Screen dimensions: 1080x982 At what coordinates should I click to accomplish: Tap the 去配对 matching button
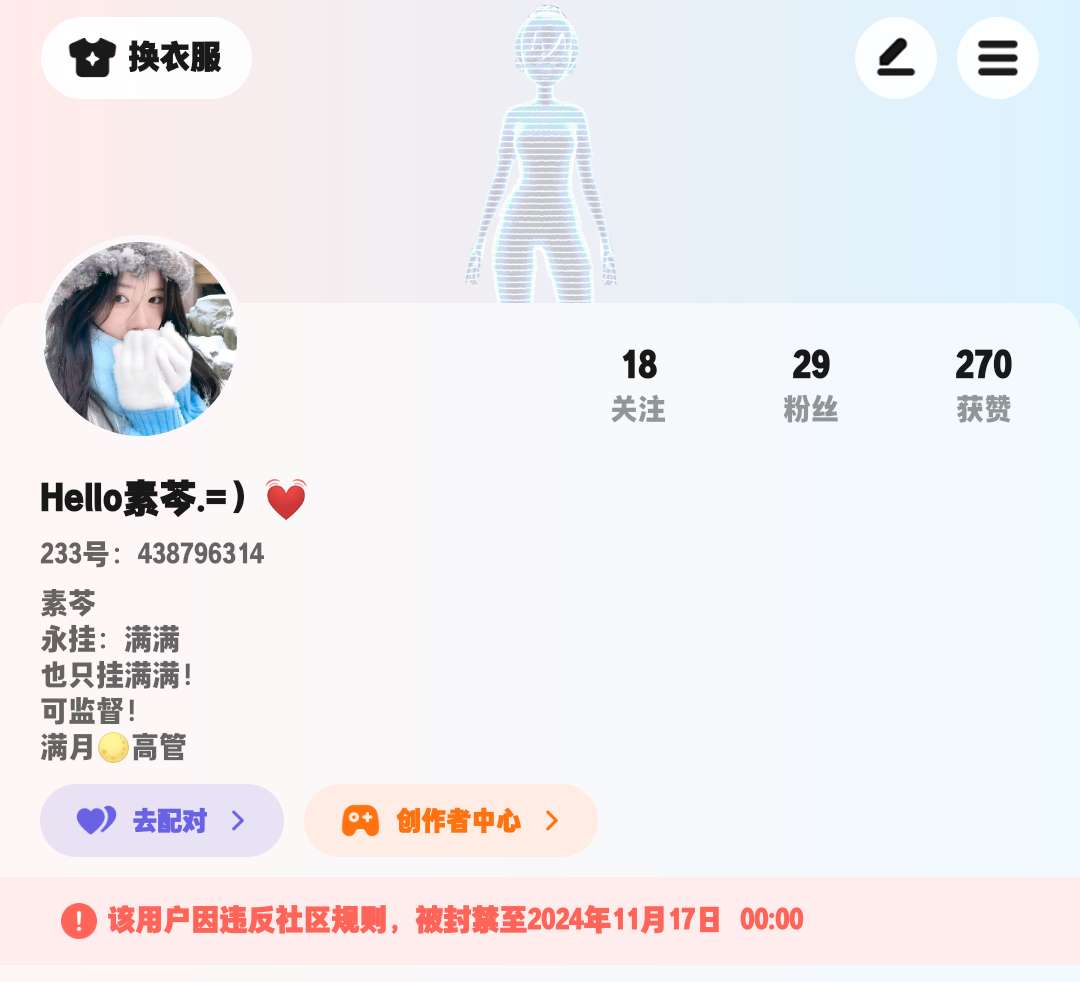pos(162,821)
